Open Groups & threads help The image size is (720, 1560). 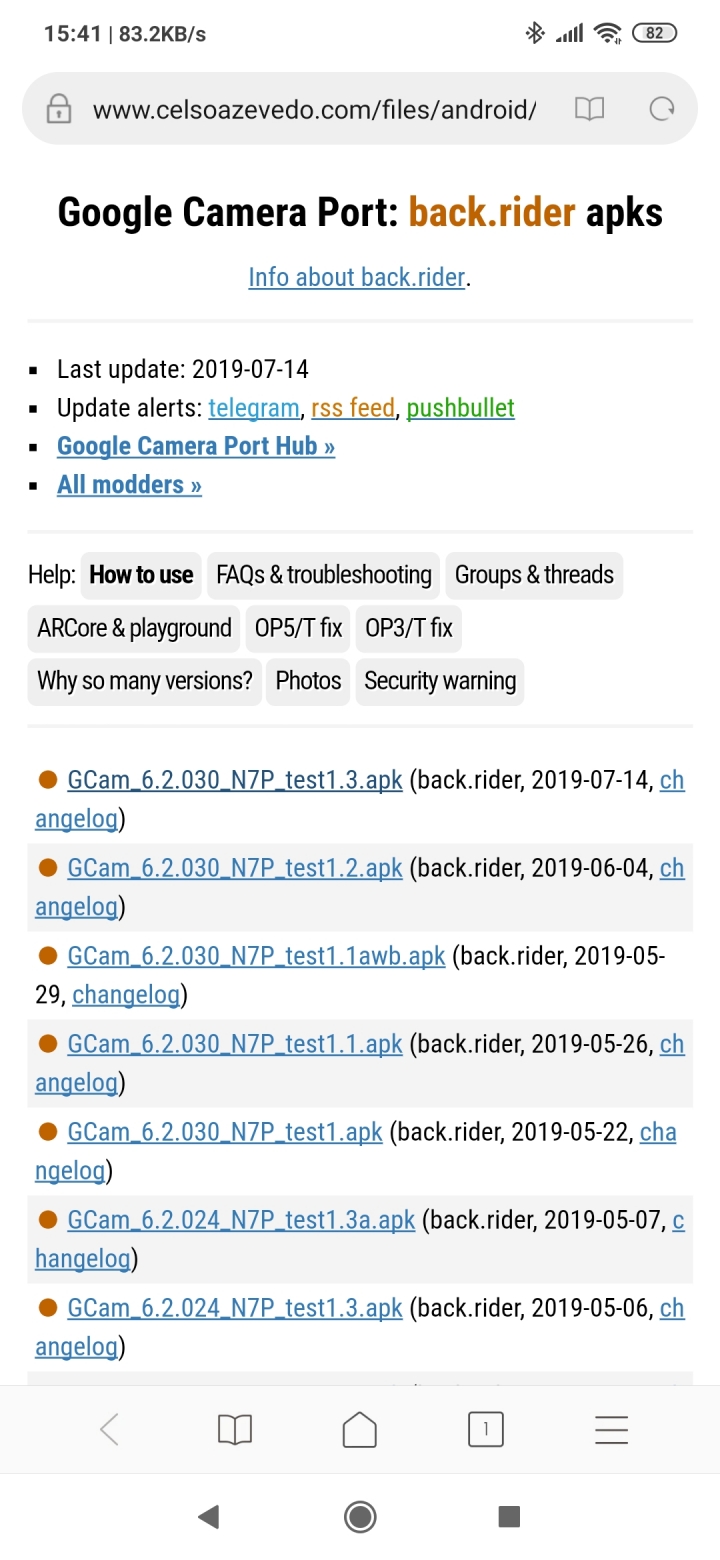coord(534,575)
